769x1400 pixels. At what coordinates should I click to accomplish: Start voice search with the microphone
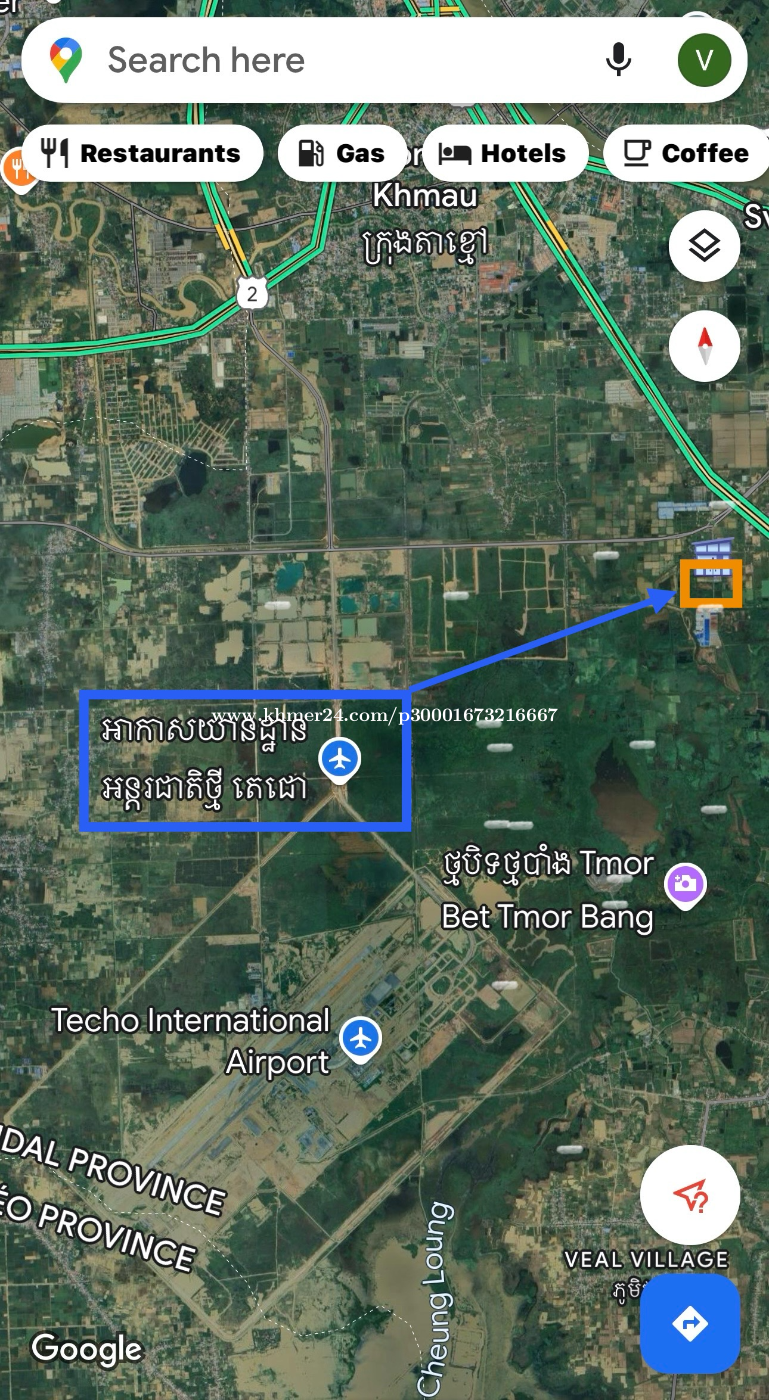[619, 60]
